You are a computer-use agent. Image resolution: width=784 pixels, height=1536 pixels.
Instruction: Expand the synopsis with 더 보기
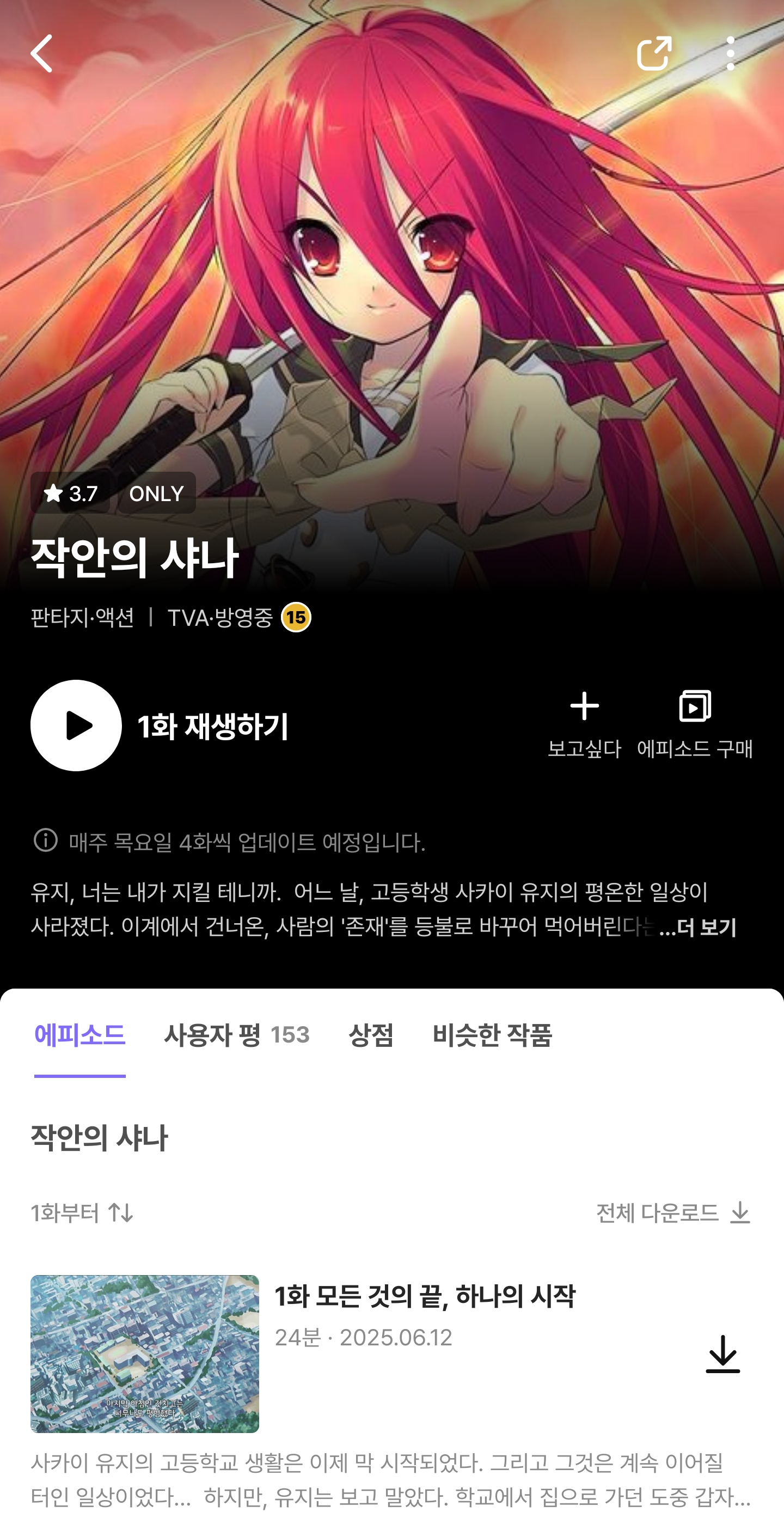699,927
